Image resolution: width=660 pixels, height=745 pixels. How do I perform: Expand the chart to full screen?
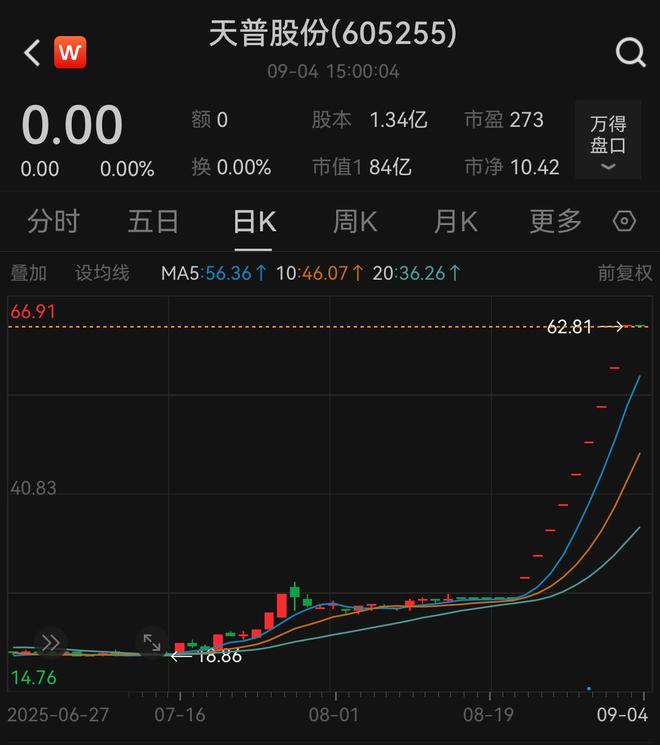[152, 642]
